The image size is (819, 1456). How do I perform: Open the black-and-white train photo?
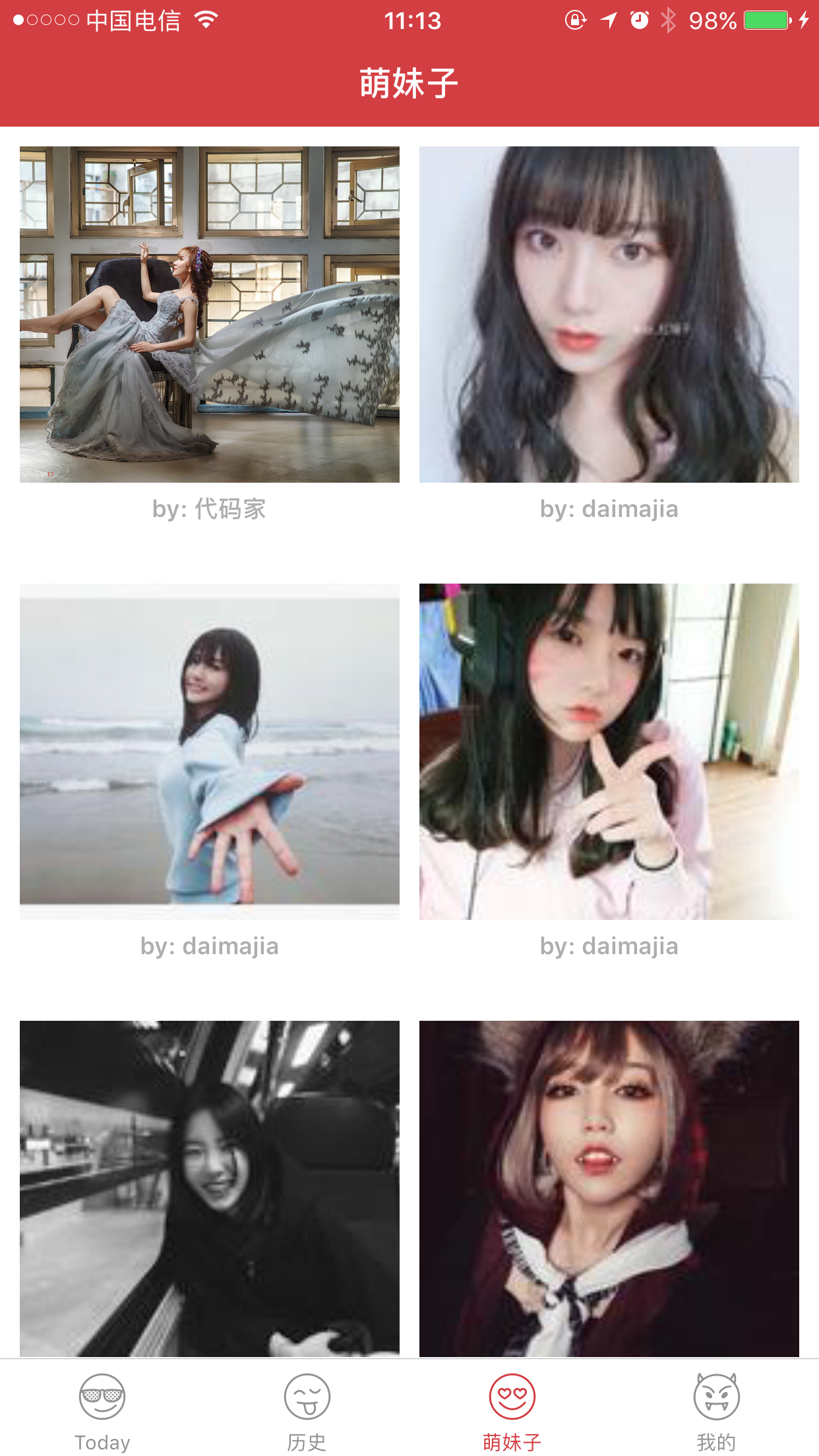point(210,1188)
